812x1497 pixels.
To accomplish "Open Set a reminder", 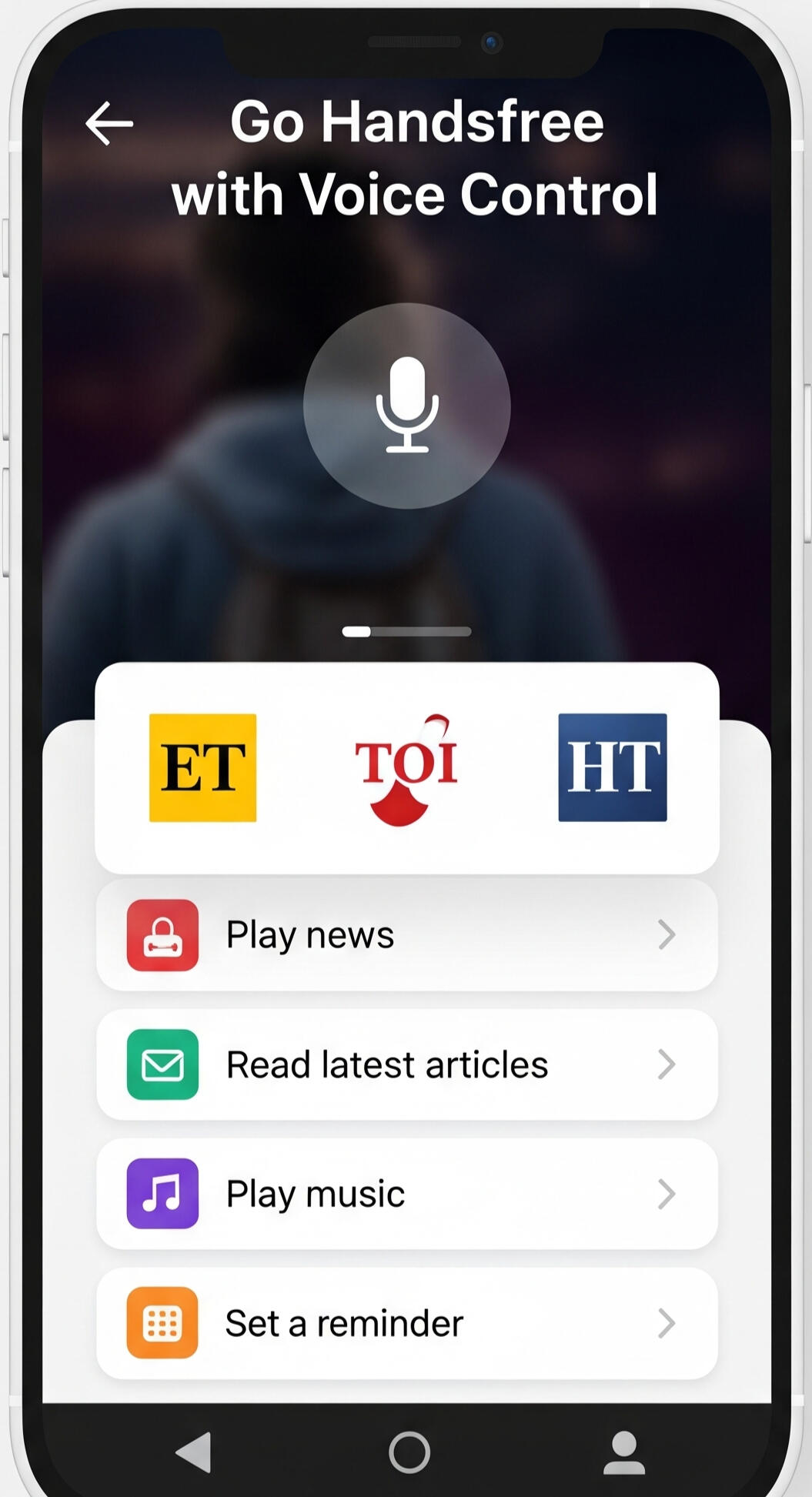I will point(406,1323).
